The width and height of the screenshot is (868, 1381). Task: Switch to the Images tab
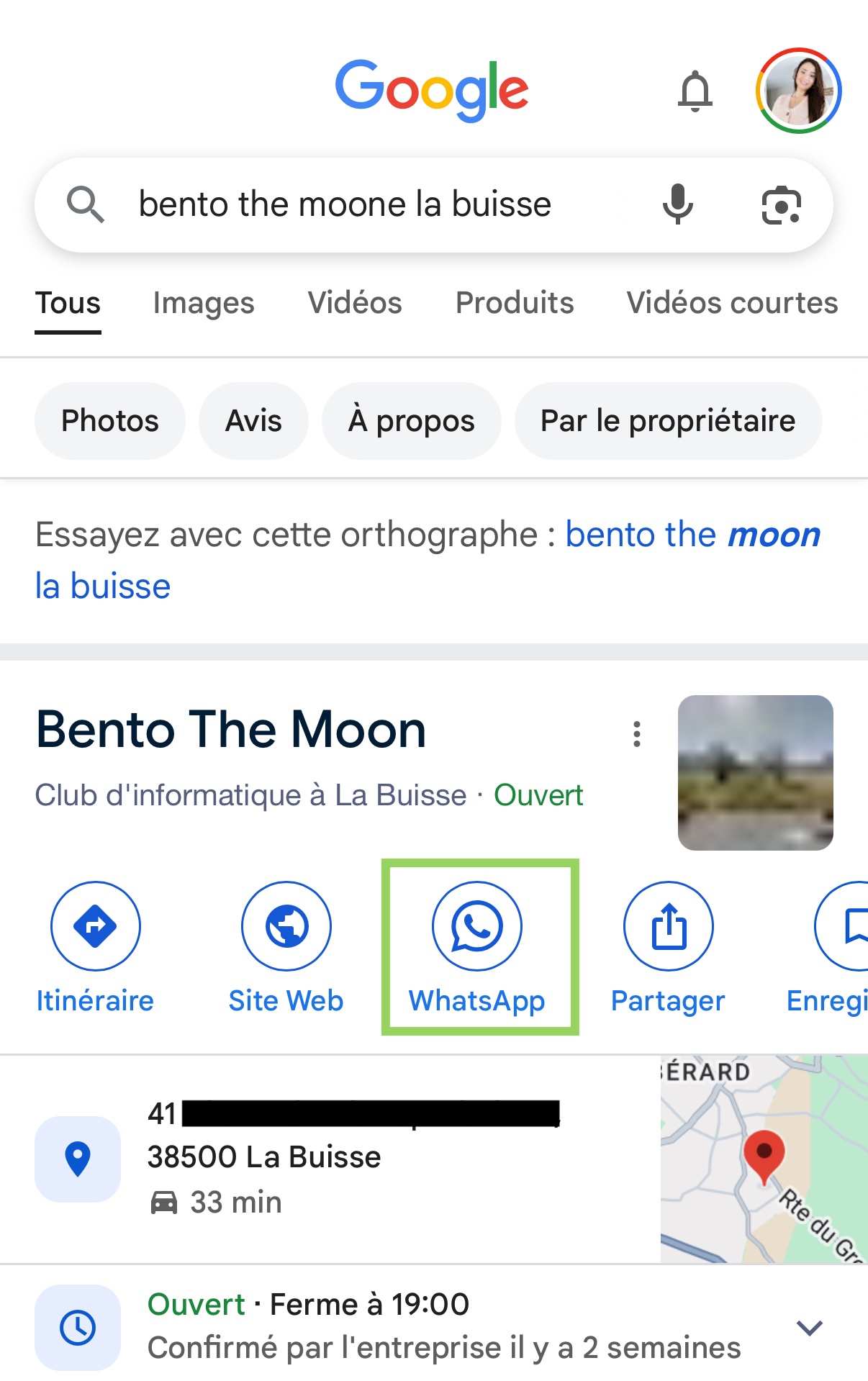[204, 303]
